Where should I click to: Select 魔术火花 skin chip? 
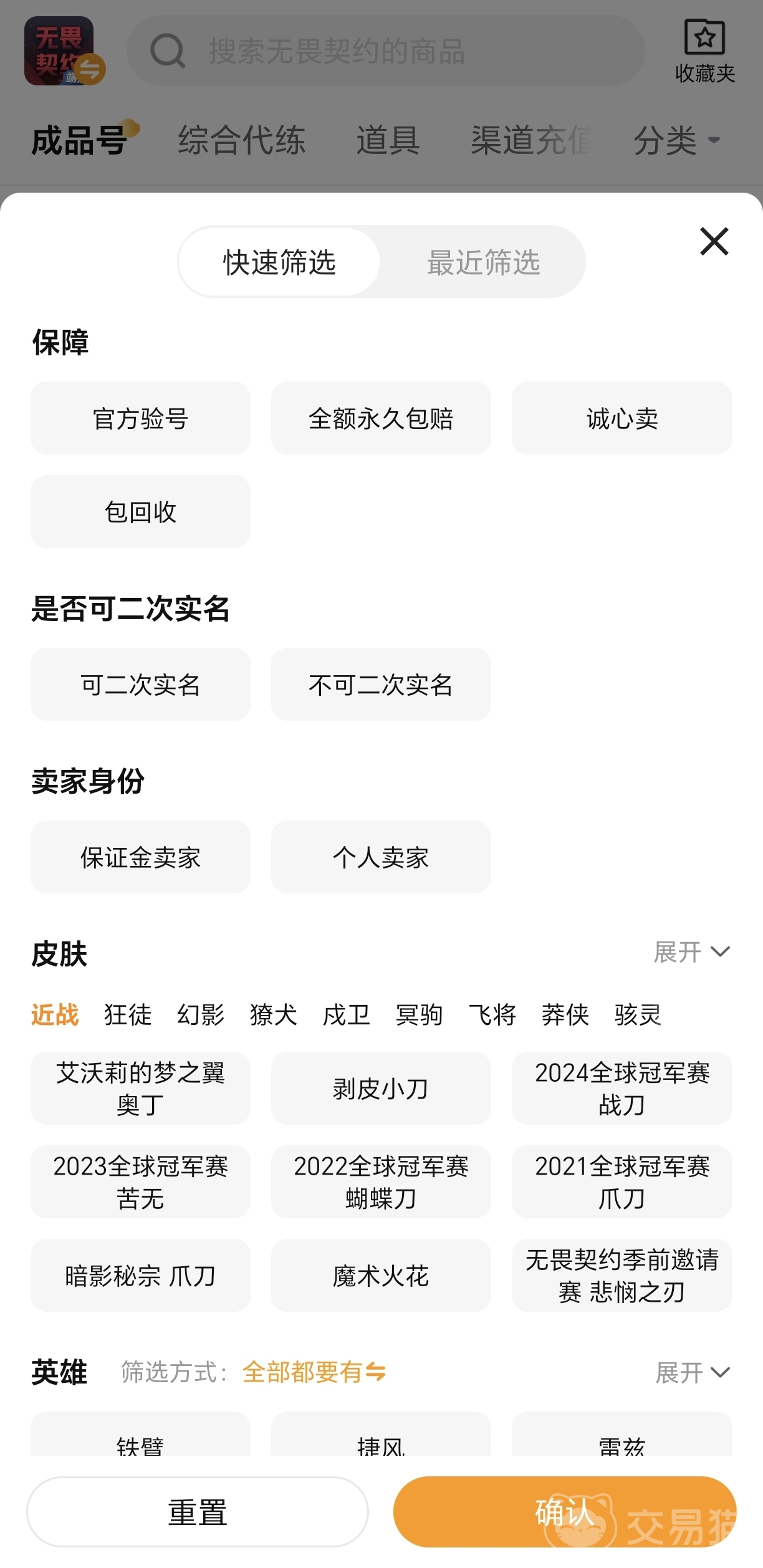coord(381,1276)
